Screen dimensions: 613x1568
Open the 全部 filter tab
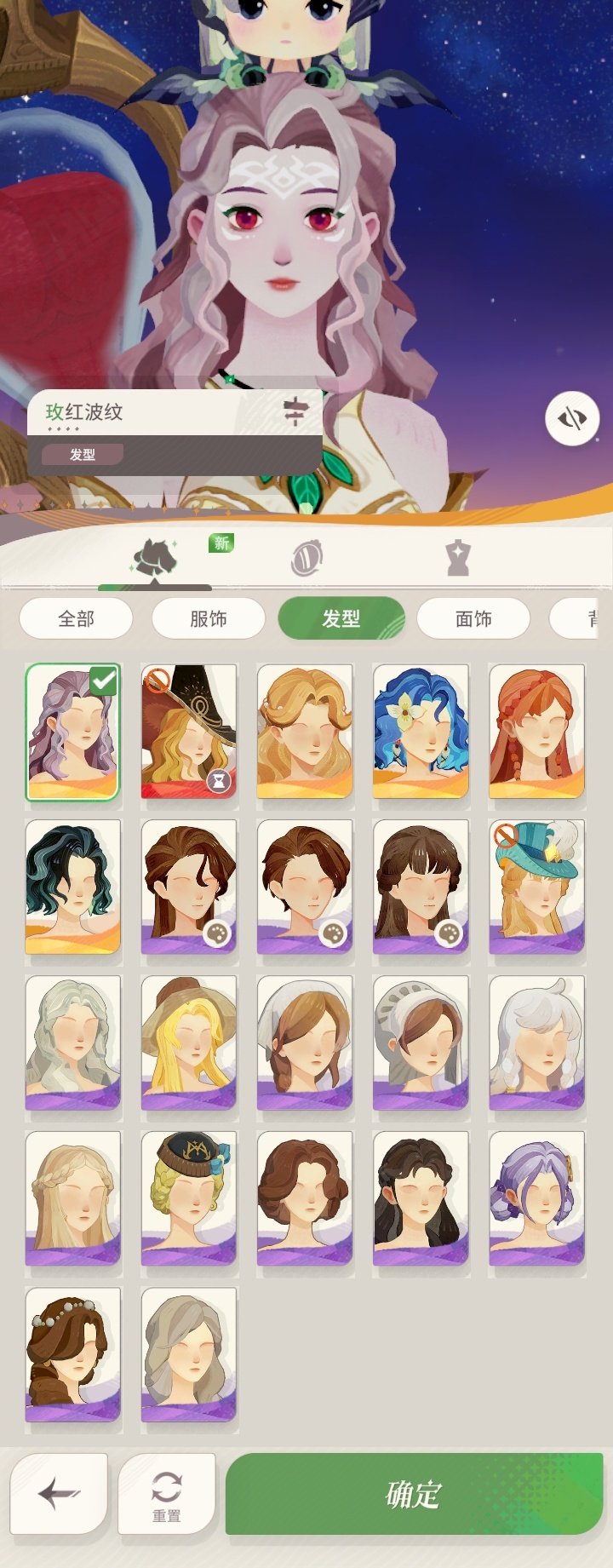pyautogui.click(x=75, y=619)
